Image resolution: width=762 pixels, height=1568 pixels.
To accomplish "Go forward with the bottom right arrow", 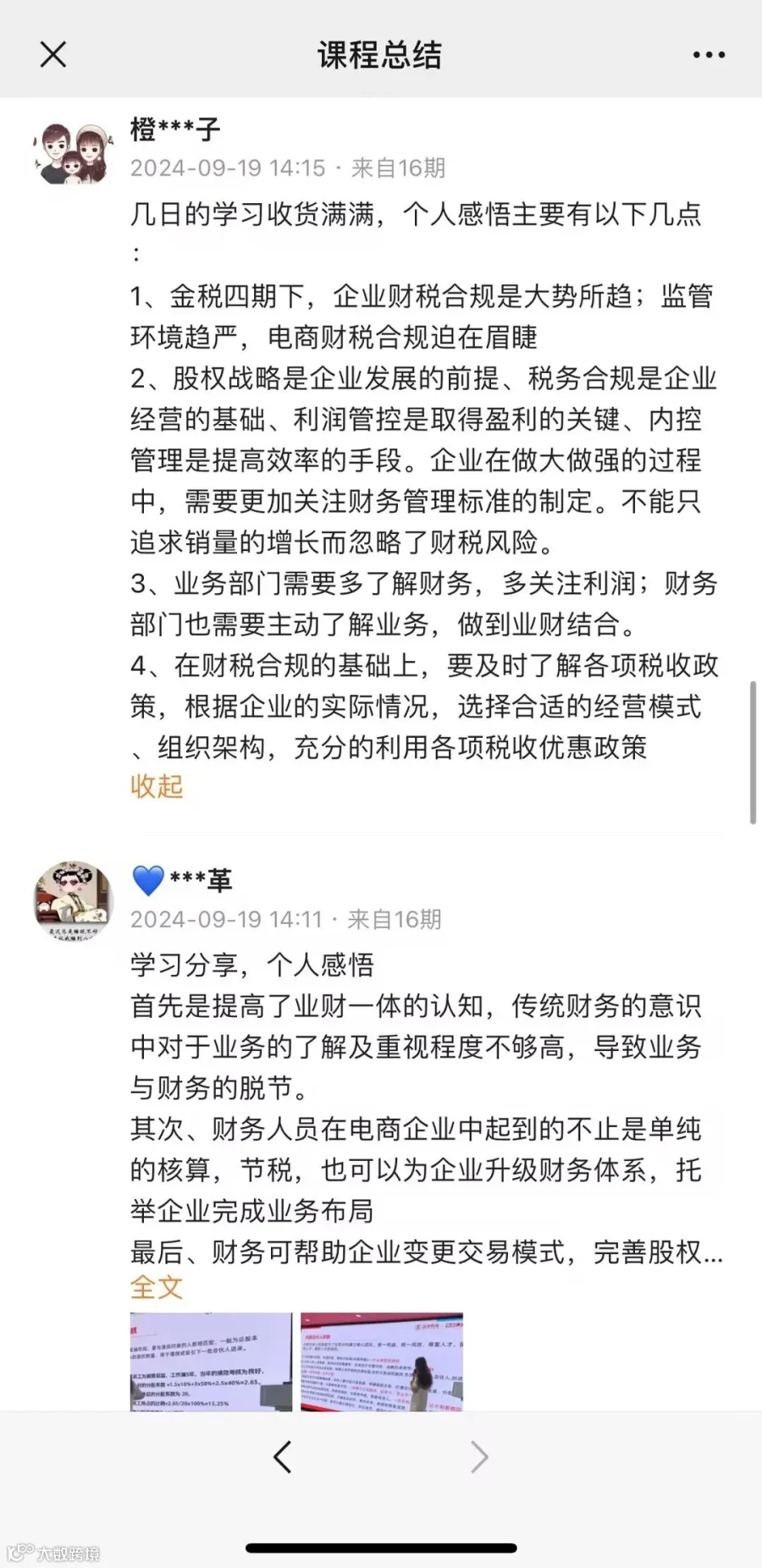I will coord(479,1457).
